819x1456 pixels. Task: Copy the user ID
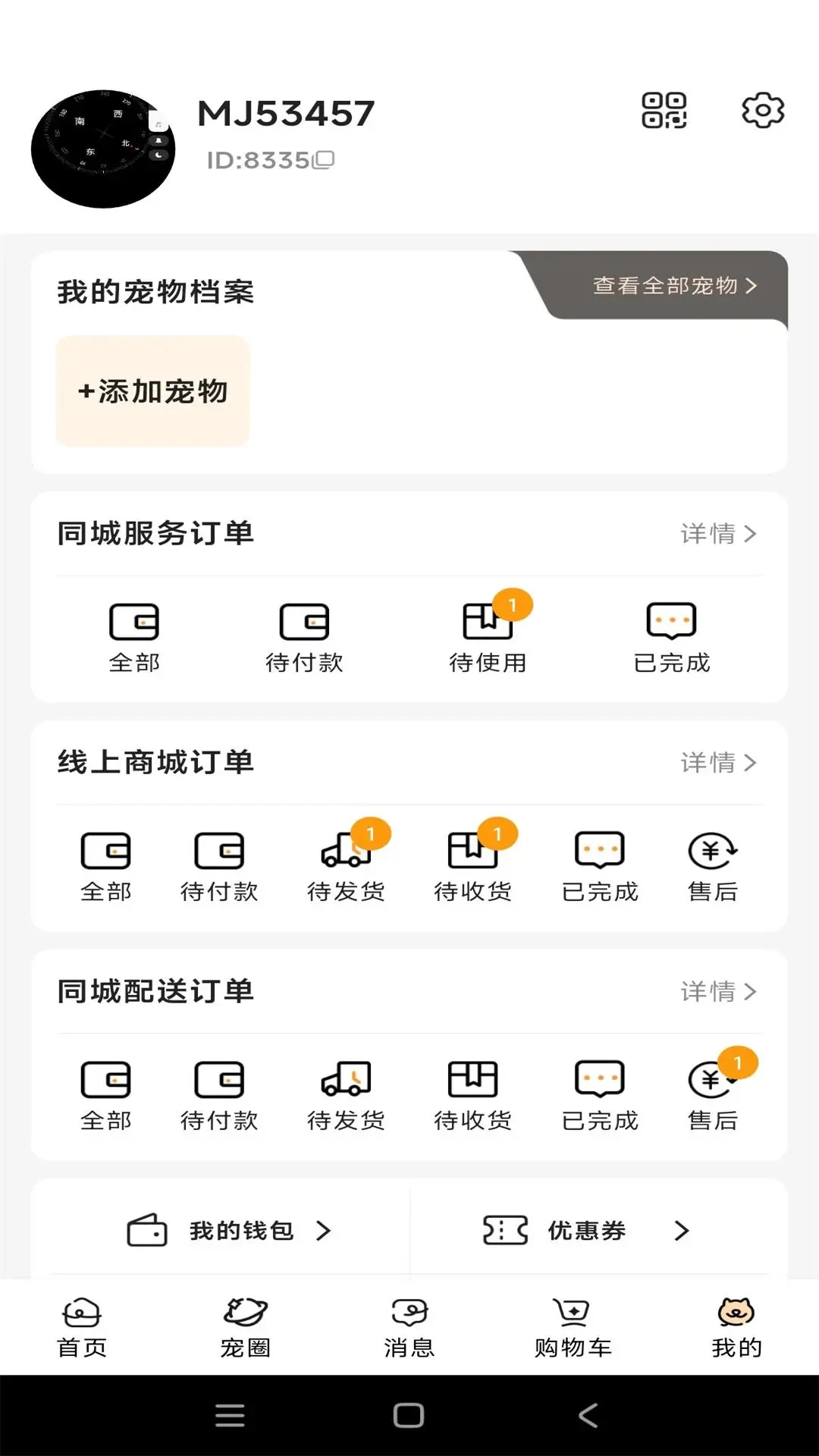[324, 160]
